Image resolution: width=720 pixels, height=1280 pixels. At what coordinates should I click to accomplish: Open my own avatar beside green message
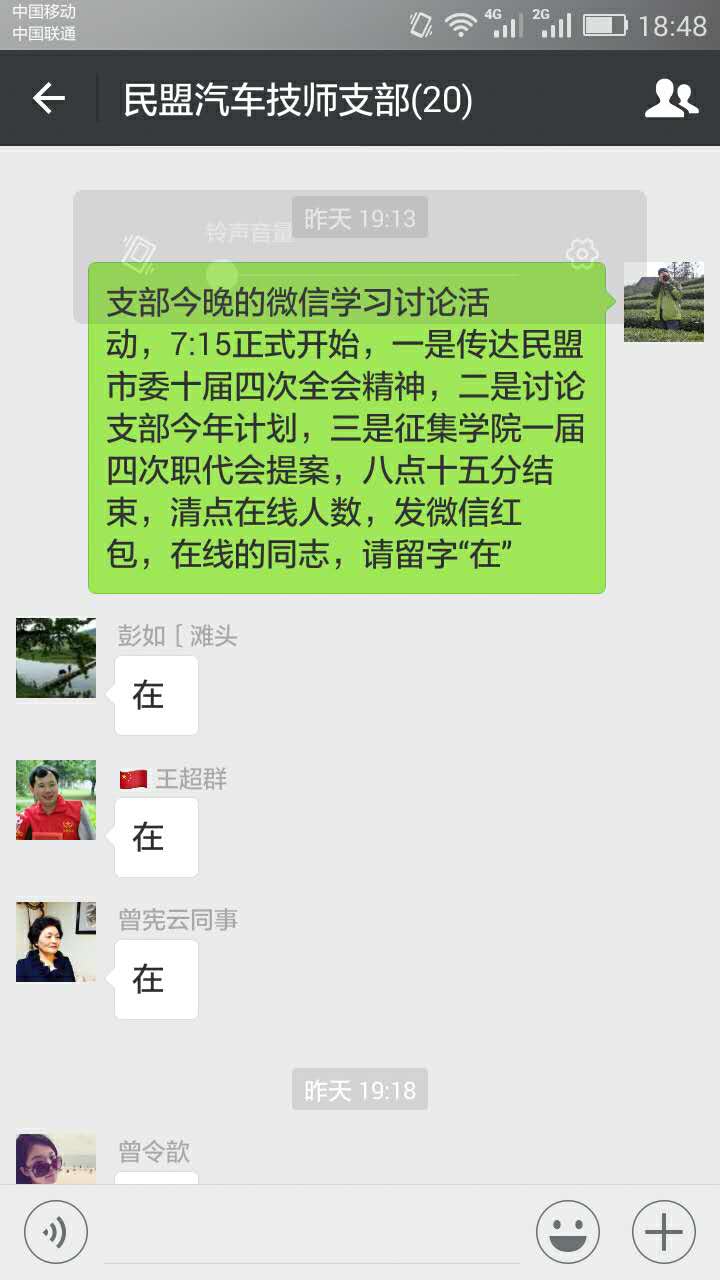(663, 302)
